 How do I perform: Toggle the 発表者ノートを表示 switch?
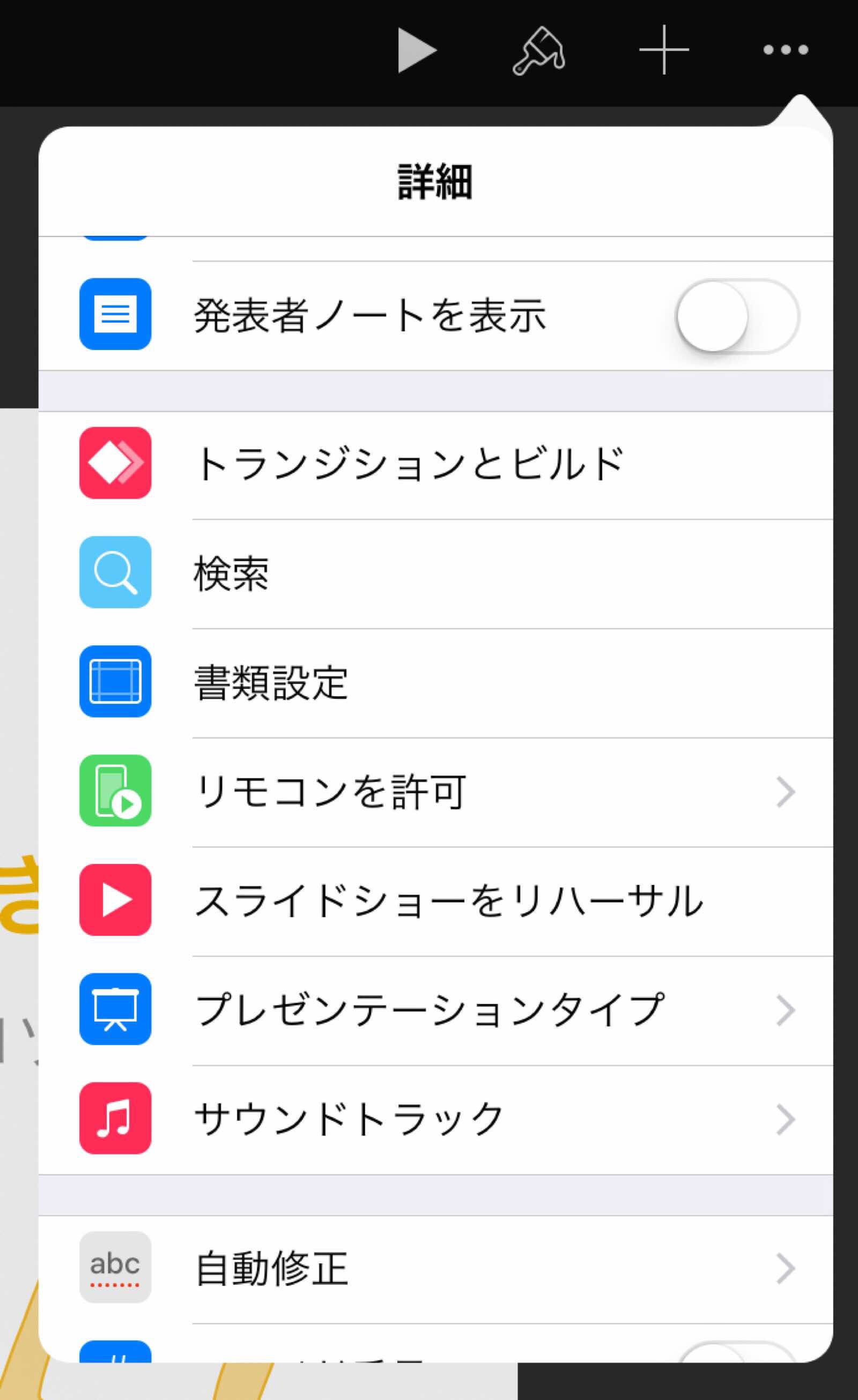click(x=737, y=316)
